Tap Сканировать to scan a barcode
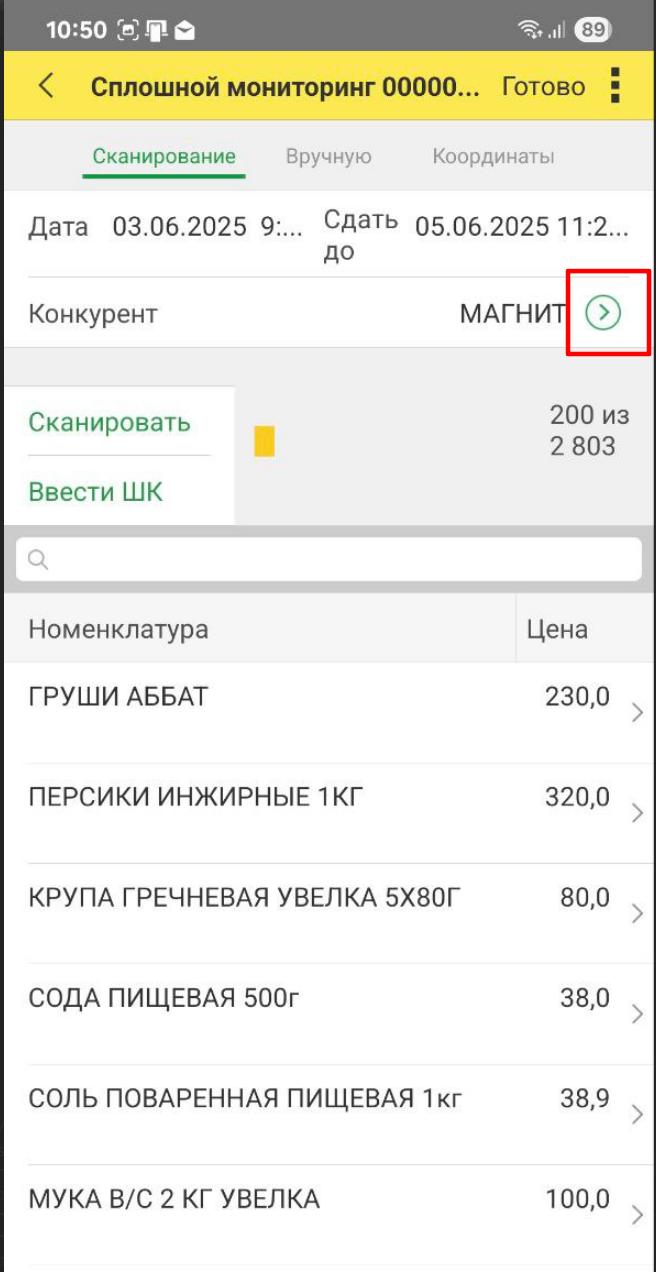 pos(109,422)
